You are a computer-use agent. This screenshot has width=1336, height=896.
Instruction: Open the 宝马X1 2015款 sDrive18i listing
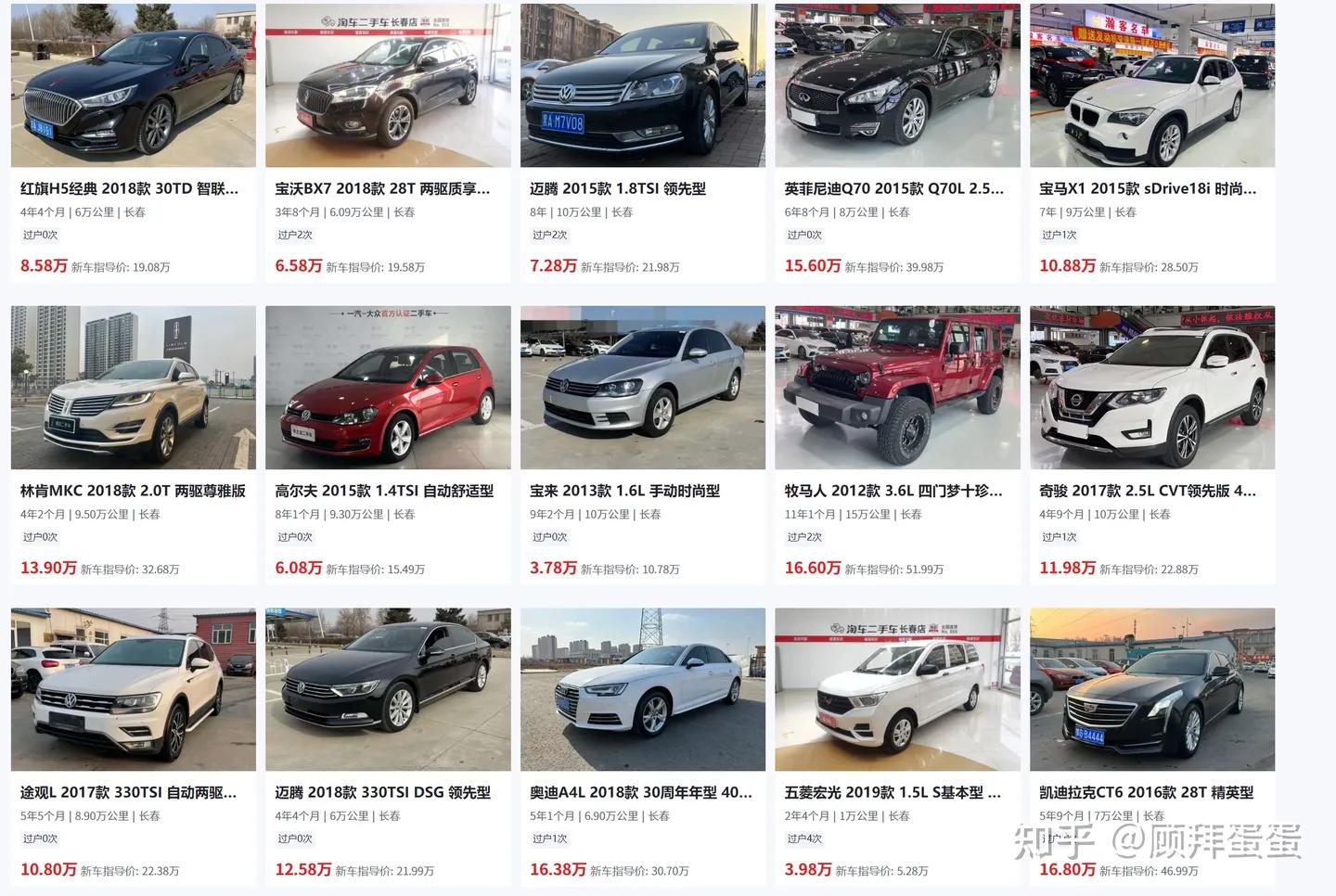[x=1148, y=188]
